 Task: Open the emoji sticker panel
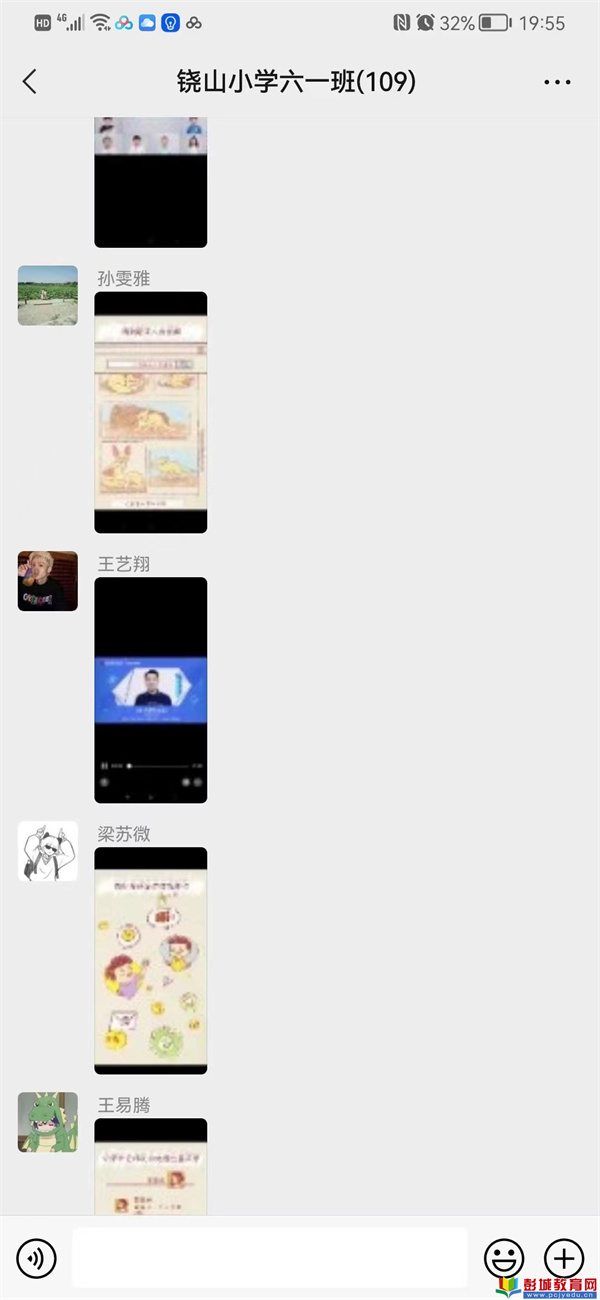click(x=504, y=1258)
